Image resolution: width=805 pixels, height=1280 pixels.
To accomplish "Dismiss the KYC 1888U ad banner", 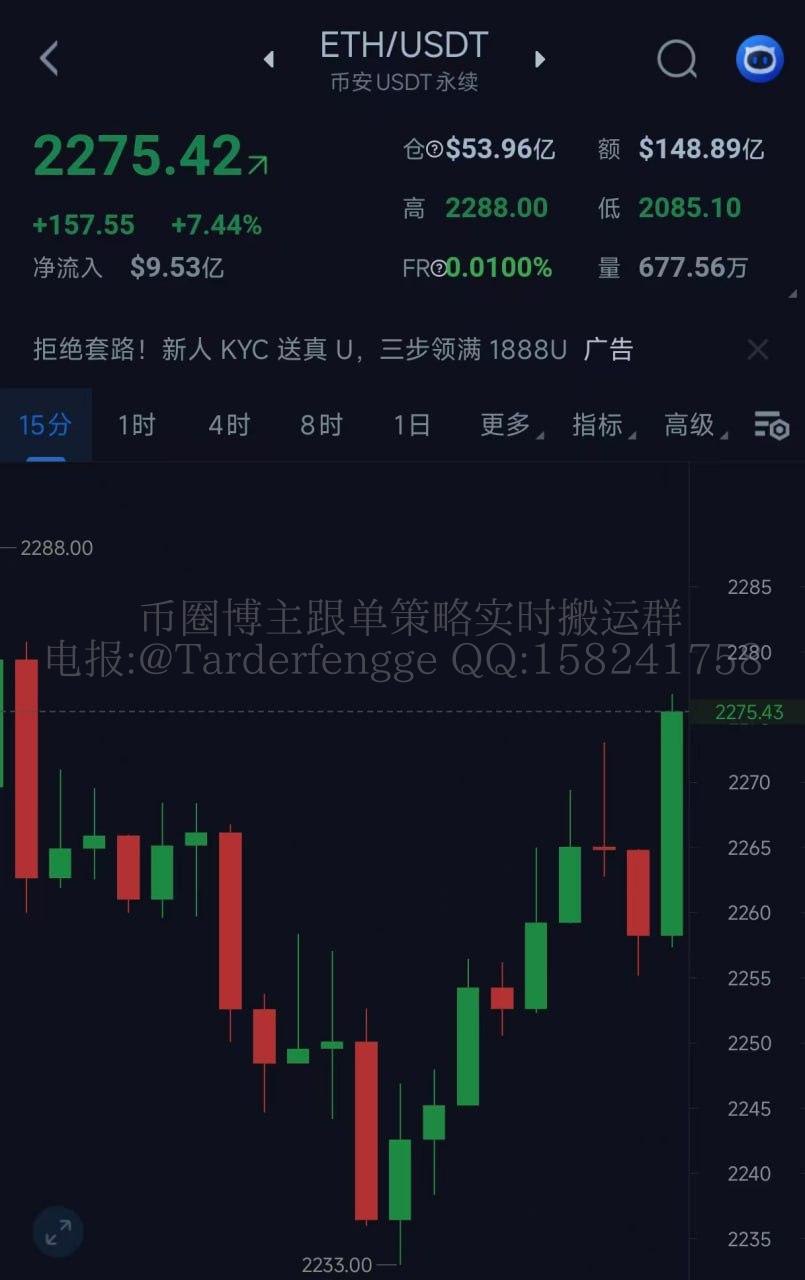I will pos(758,350).
